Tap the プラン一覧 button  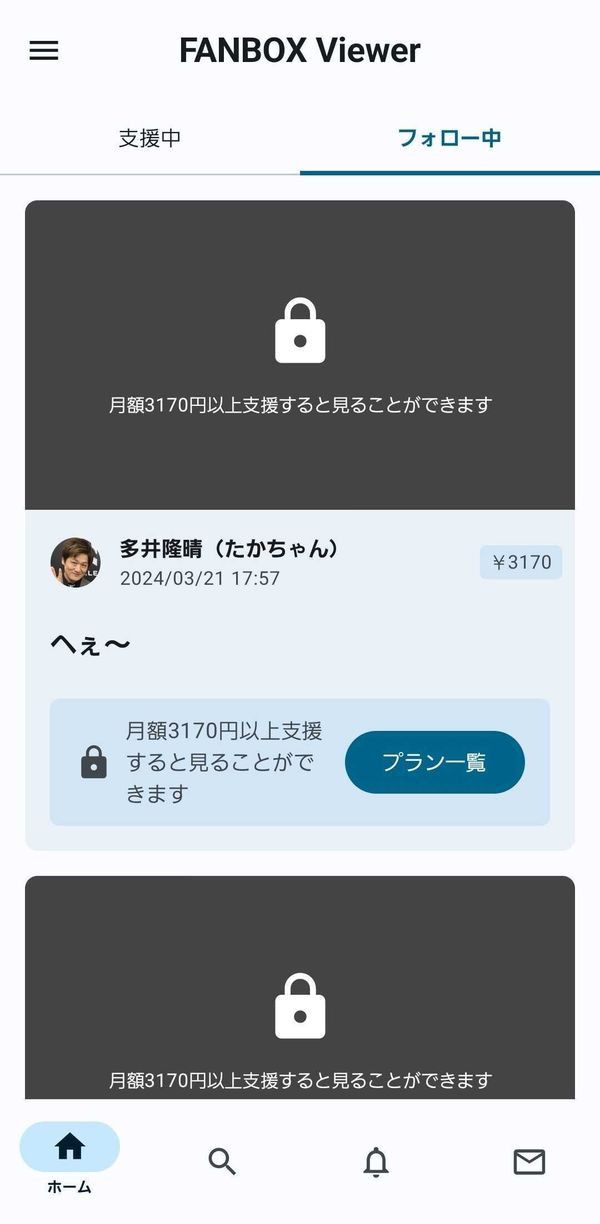[435, 762]
